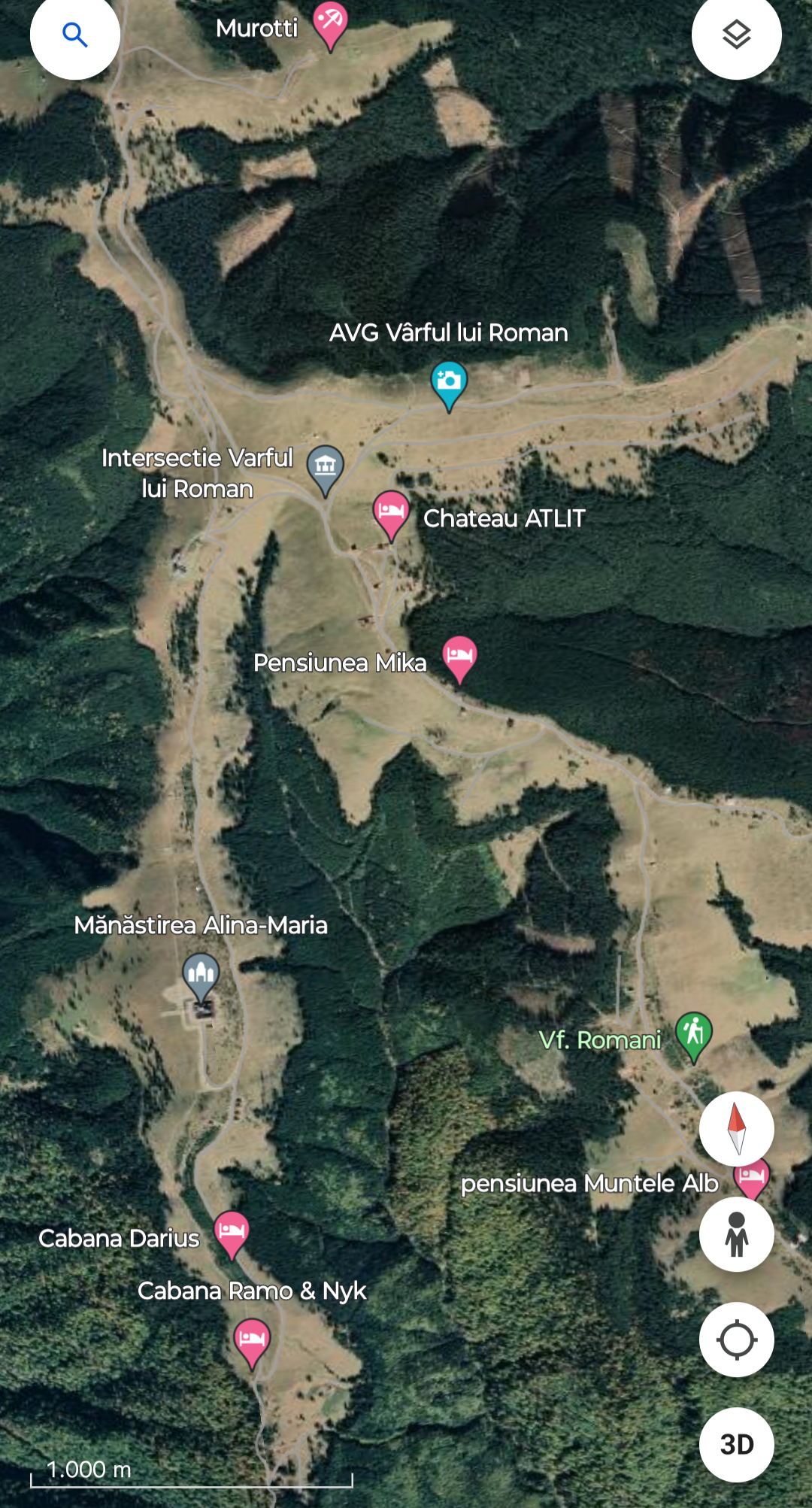
Task: Select the Murotti place marker
Action: 330,23
